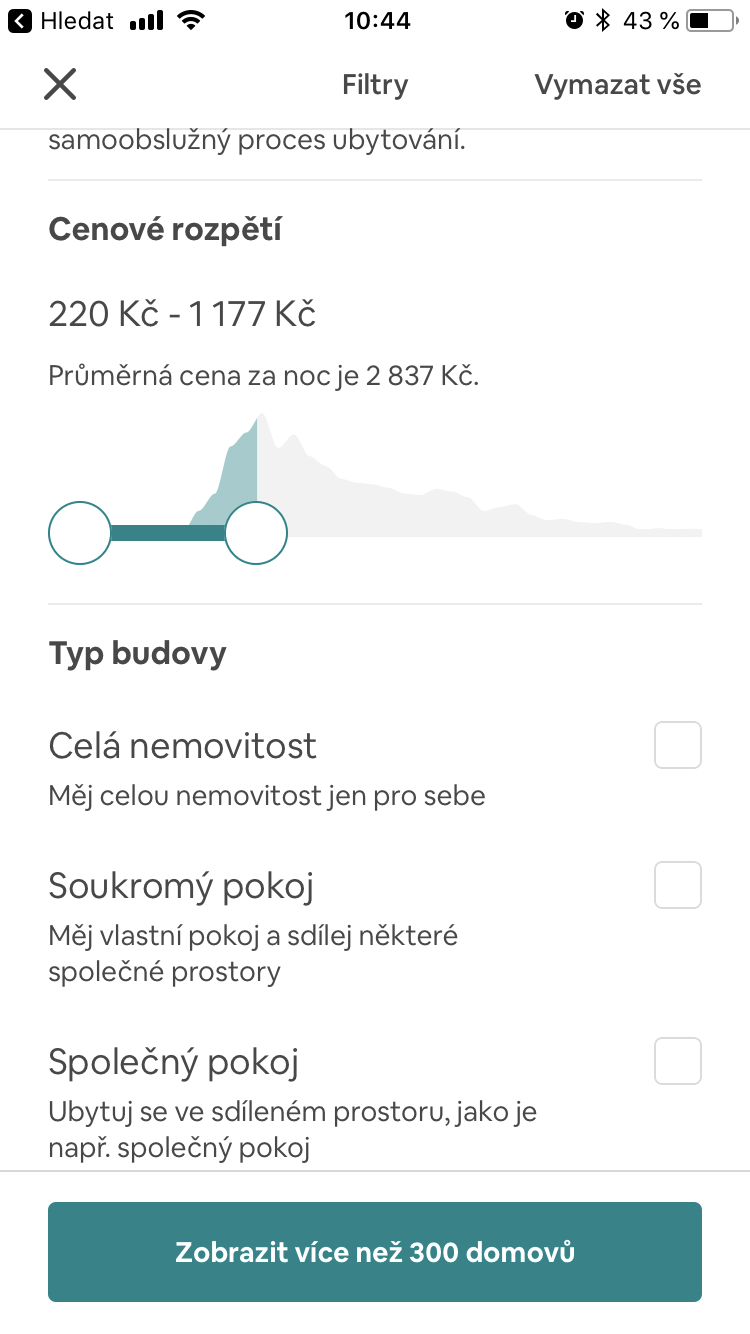Tap the Typ budovy section heading
750x1334 pixels.
click(x=138, y=652)
